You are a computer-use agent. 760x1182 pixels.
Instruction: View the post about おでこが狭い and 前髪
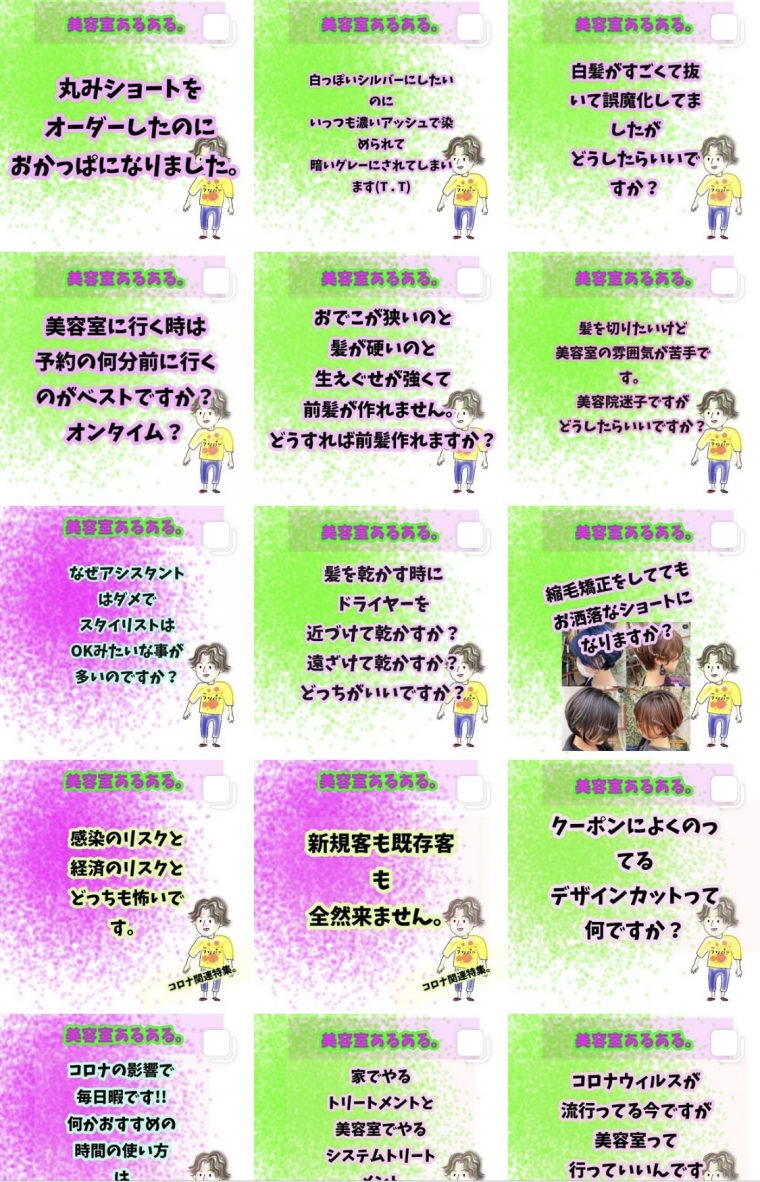tap(379, 378)
